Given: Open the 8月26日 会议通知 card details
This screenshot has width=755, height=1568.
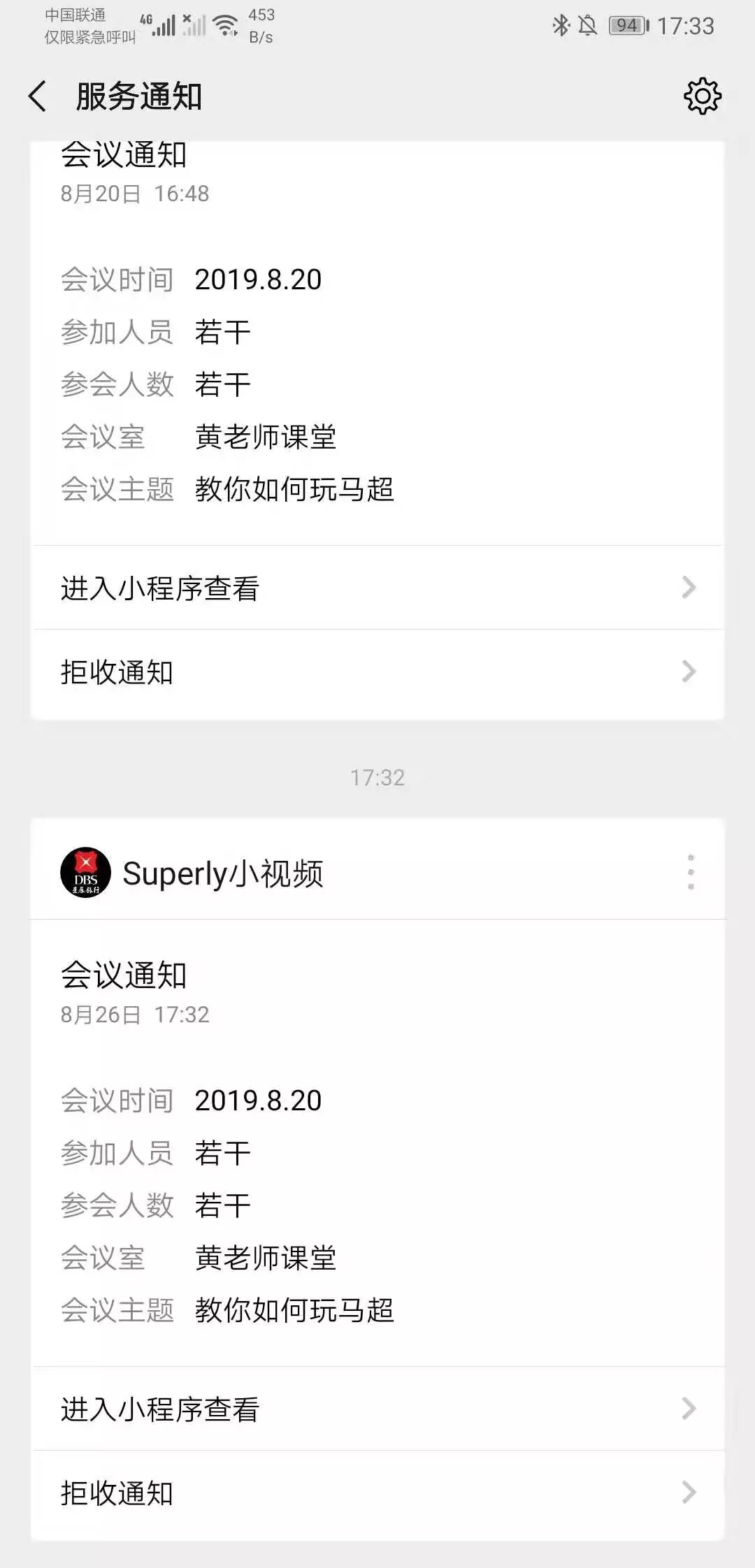Looking at the screenshot, I should click(377, 1142).
